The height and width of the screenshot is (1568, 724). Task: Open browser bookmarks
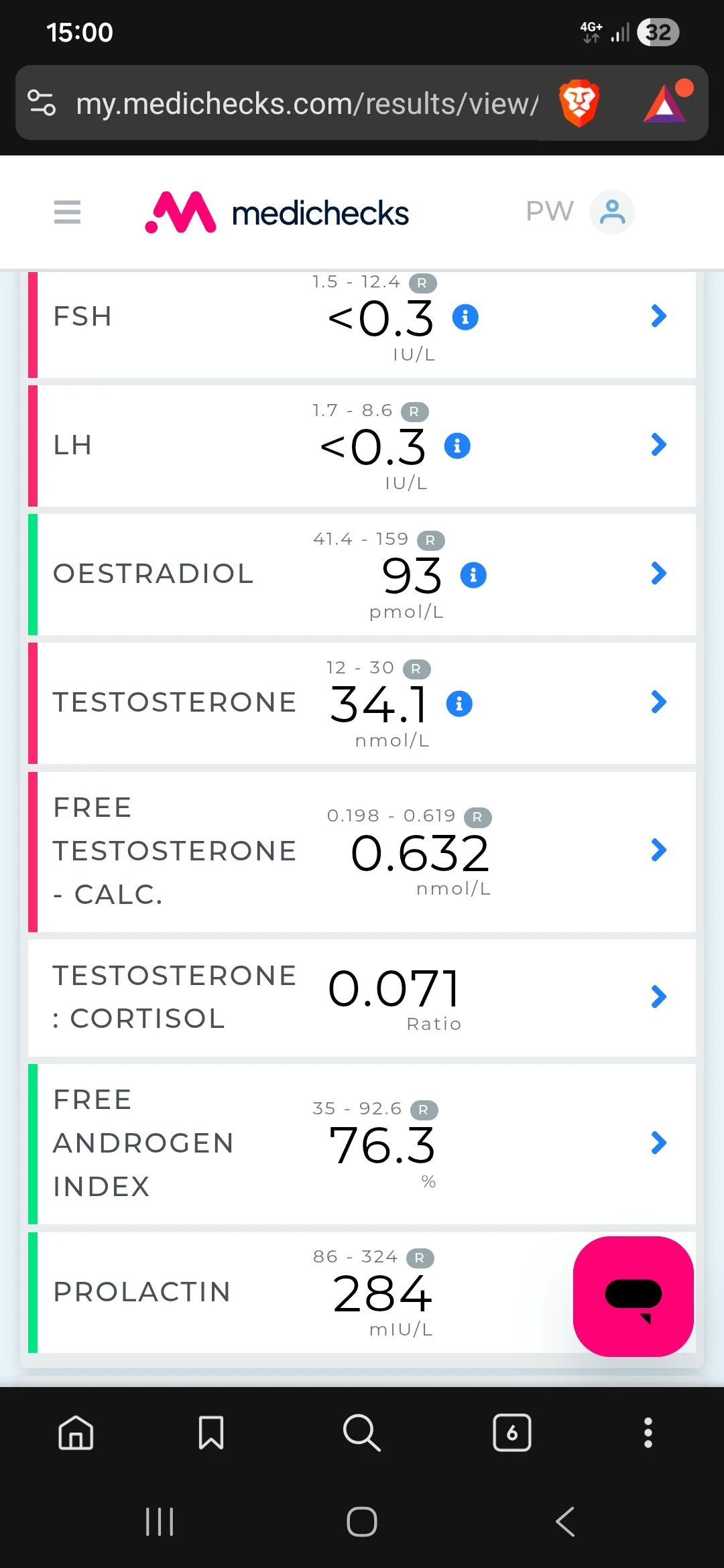[211, 1433]
